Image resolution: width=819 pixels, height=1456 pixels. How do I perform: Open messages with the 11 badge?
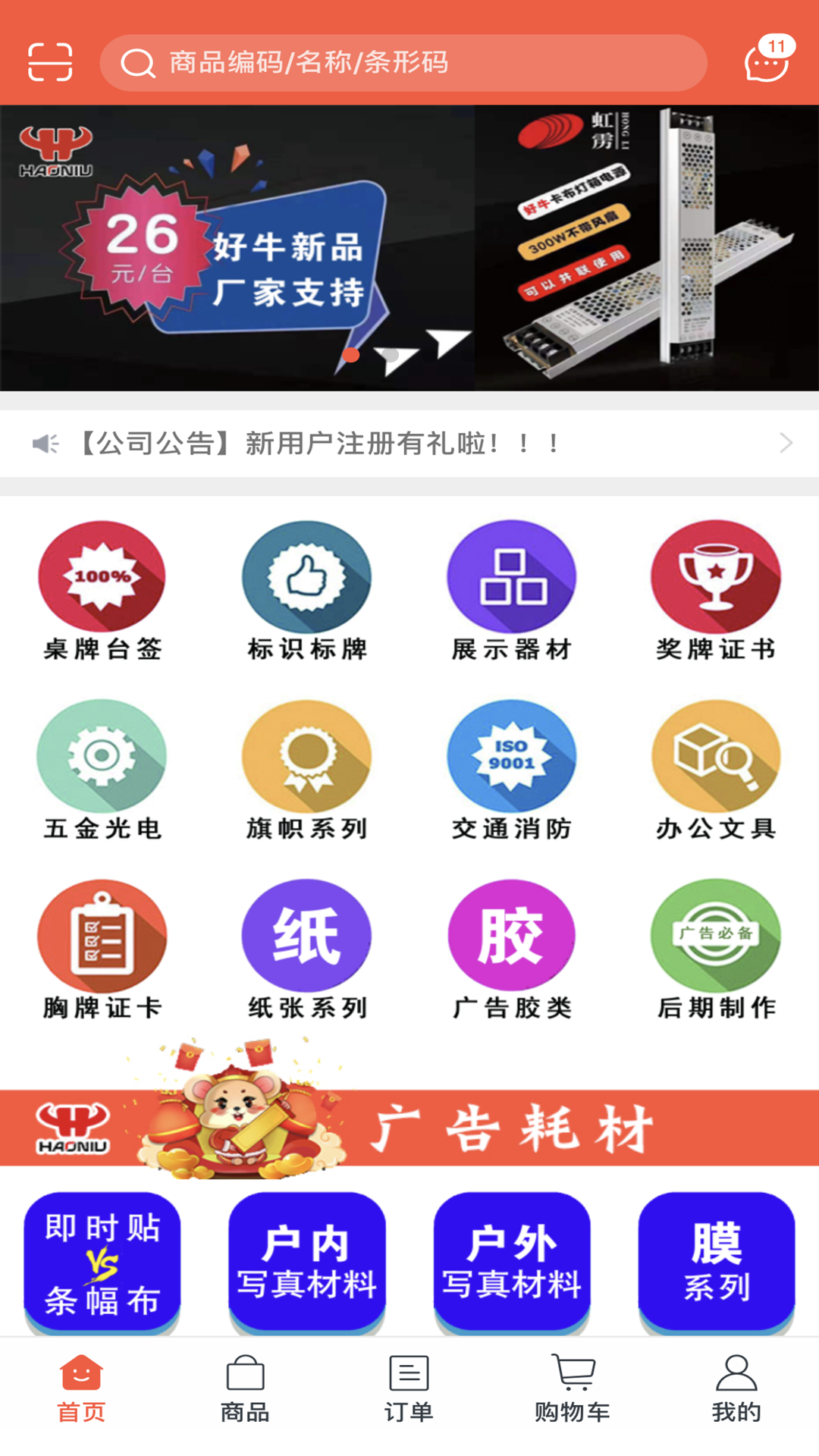[x=767, y=61]
